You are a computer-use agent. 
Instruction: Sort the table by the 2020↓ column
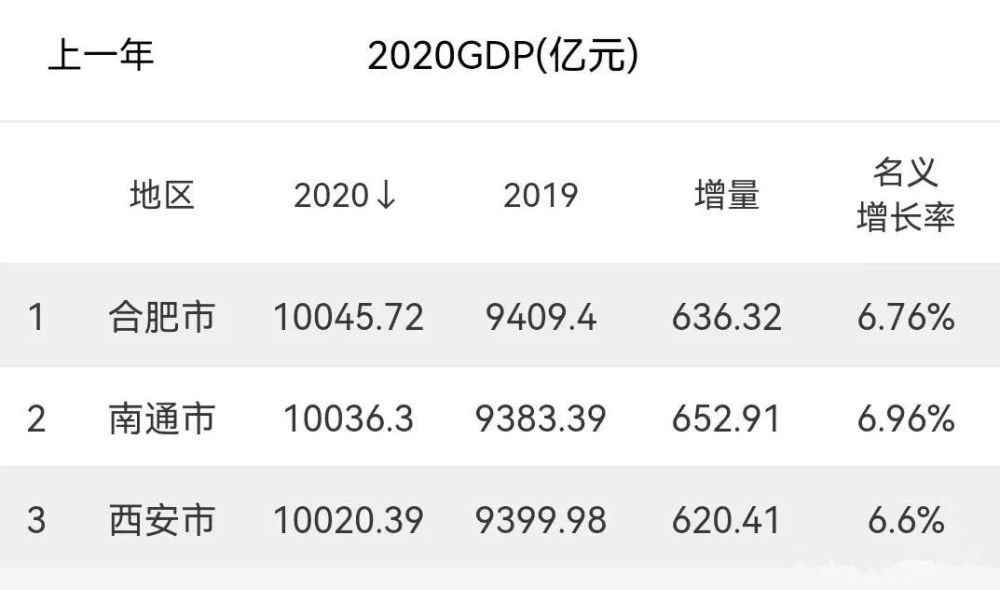pos(345,195)
